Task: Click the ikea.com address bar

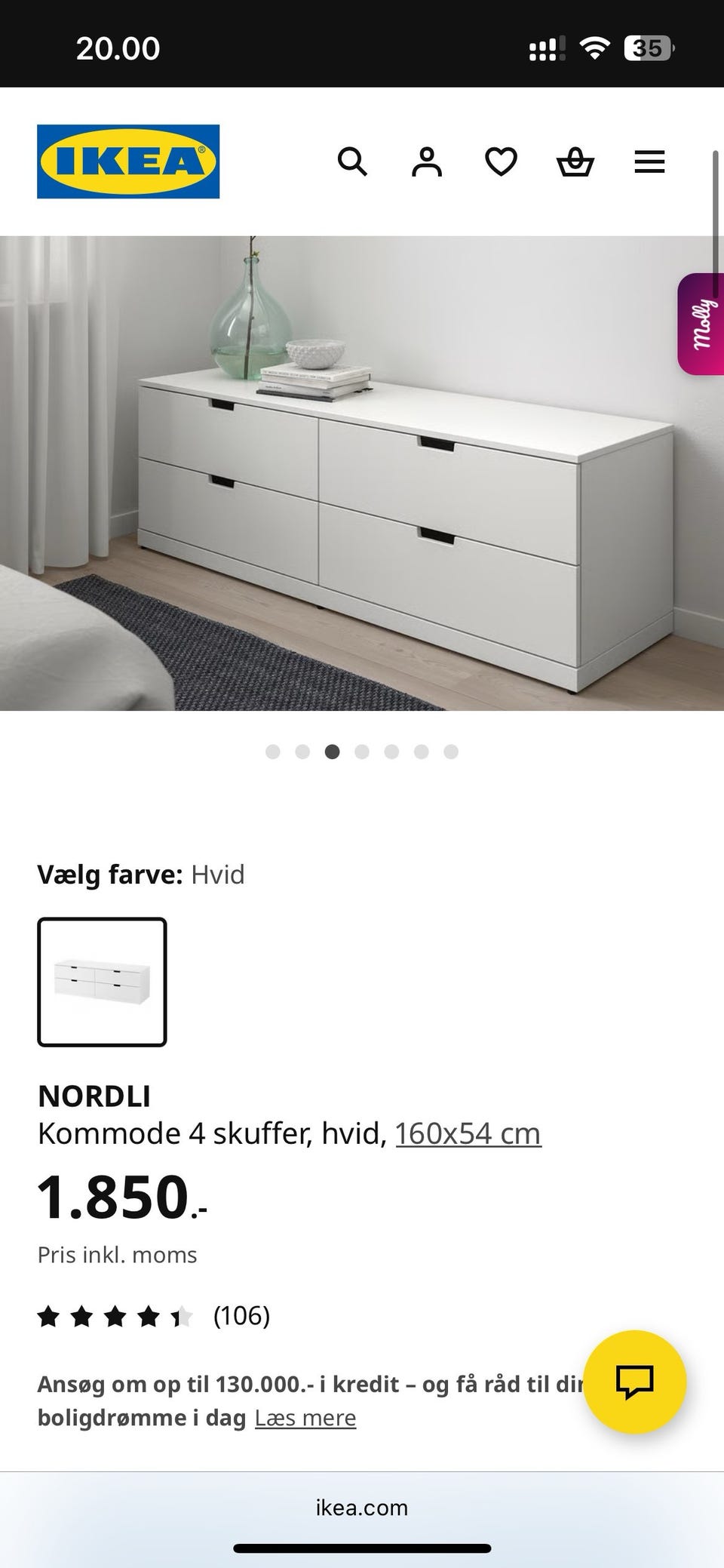Action: click(x=361, y=1508)
